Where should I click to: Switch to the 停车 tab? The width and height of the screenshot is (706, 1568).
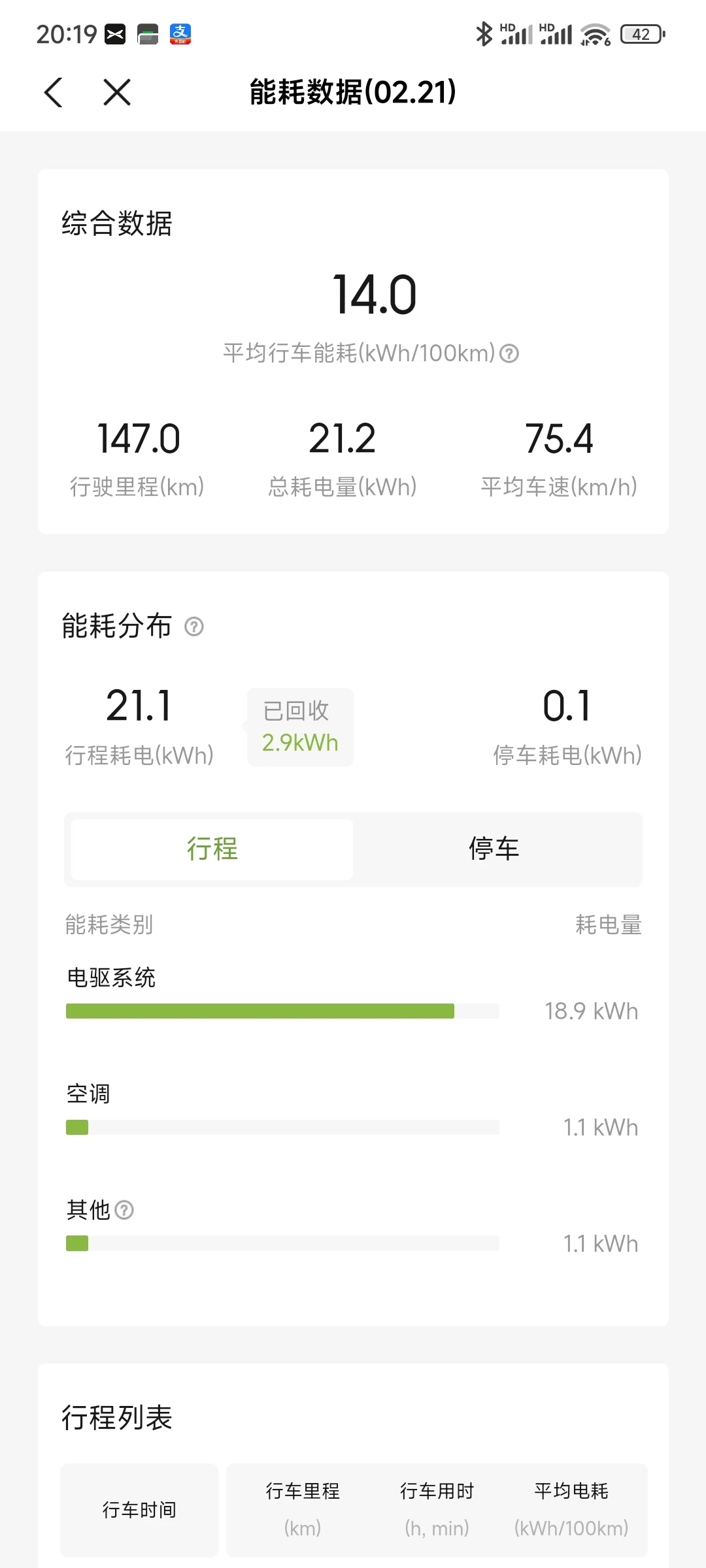tap(494, 849)
